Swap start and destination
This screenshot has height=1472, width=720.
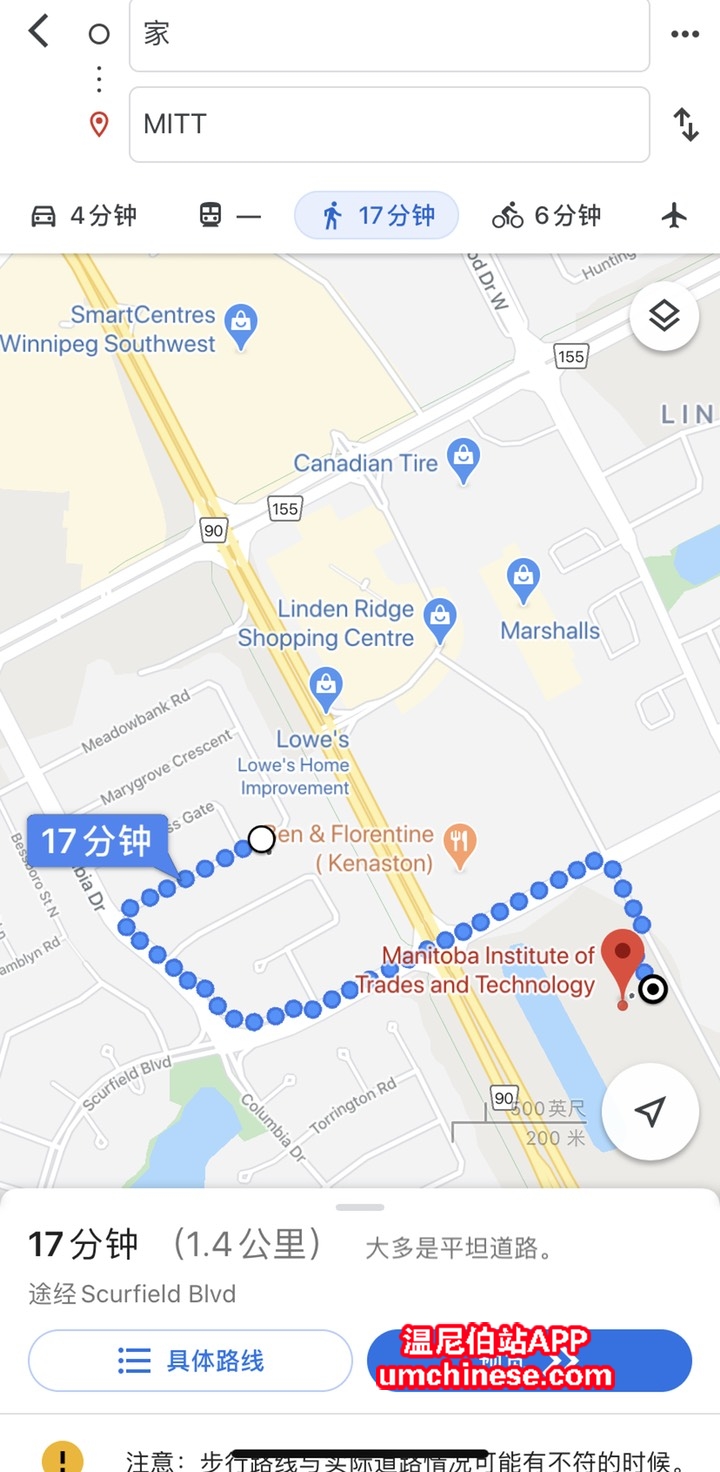(686, 124)
